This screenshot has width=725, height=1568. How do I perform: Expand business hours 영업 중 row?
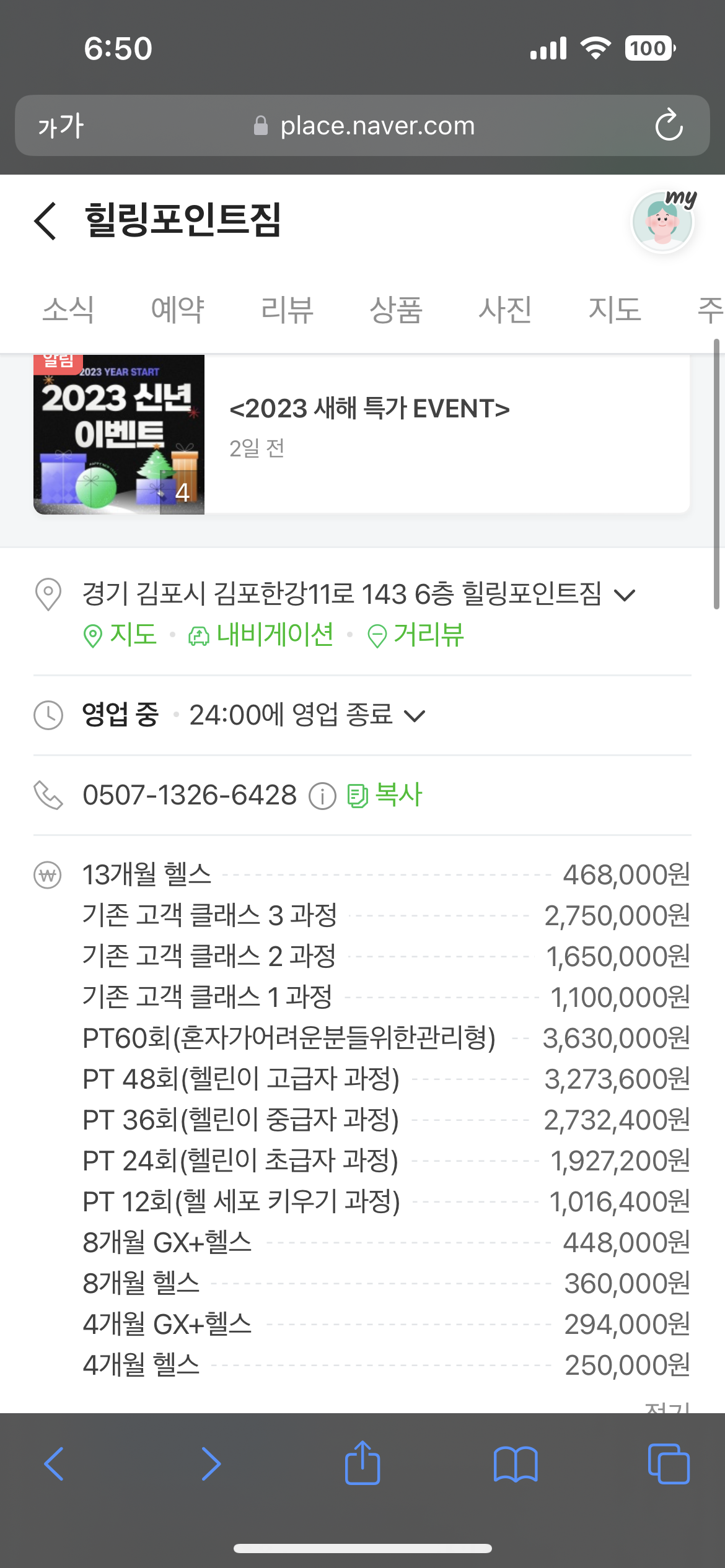[x=415, y=716]
